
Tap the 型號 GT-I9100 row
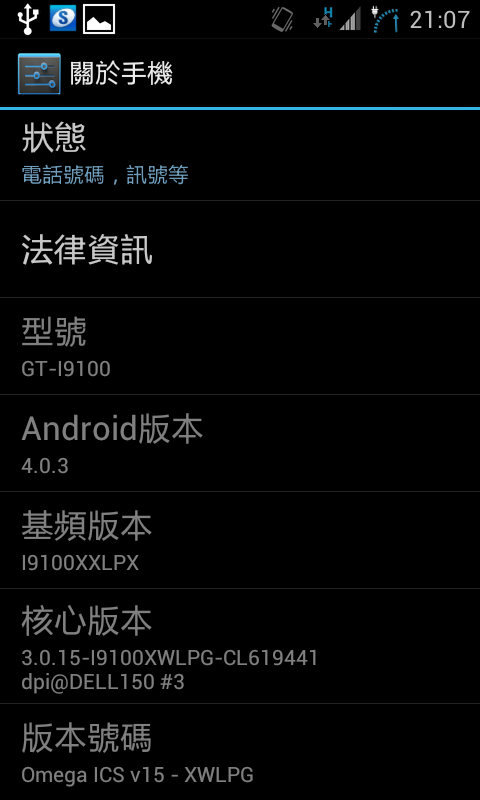(240, 346)
